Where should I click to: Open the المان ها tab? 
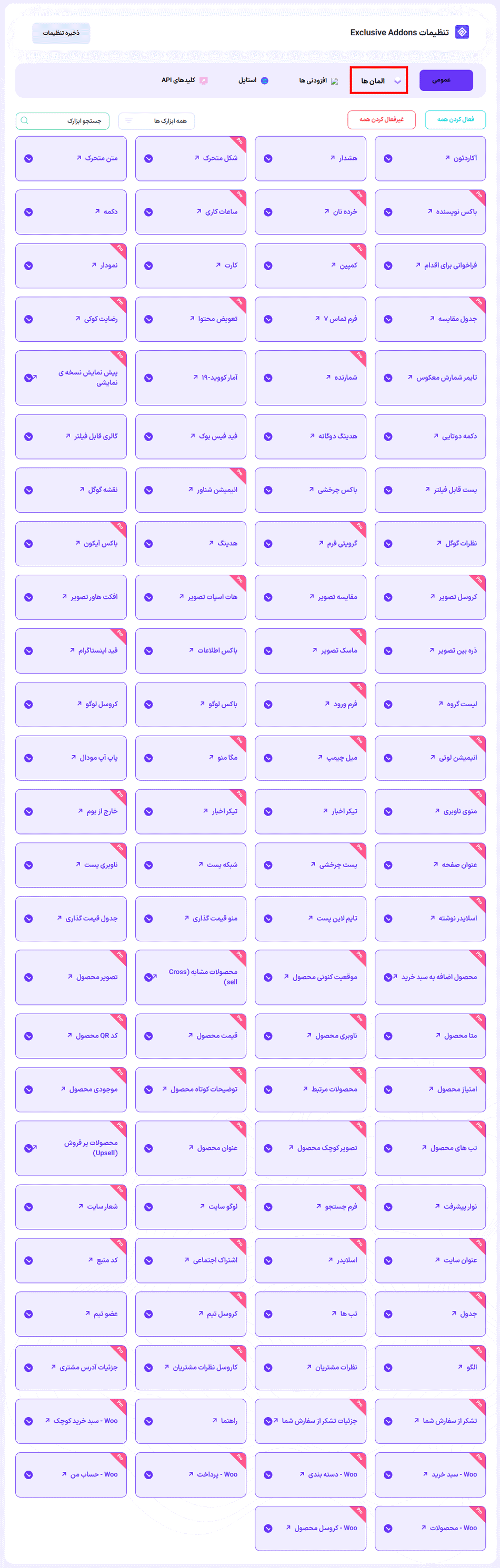point(379,80)
